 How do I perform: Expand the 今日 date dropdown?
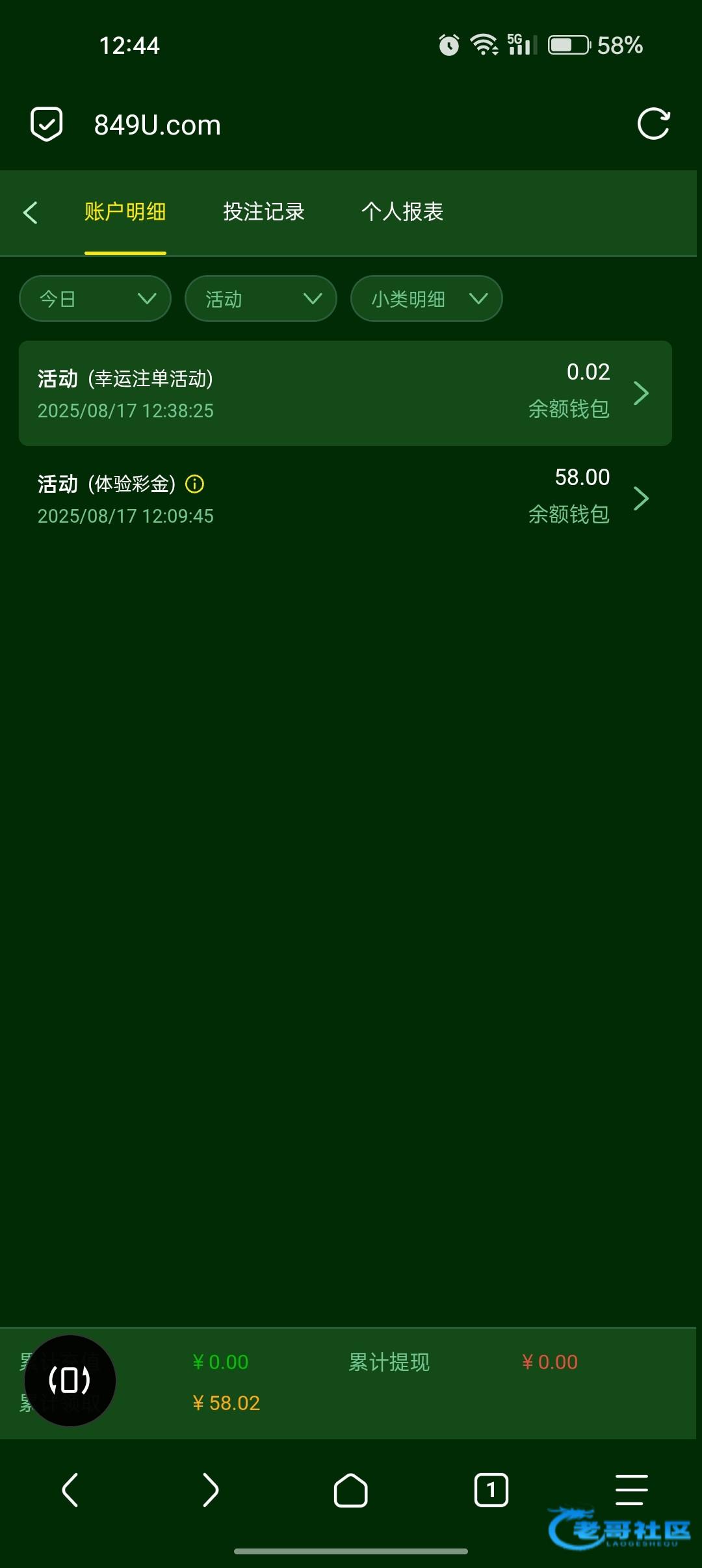(x=96, y=298)
